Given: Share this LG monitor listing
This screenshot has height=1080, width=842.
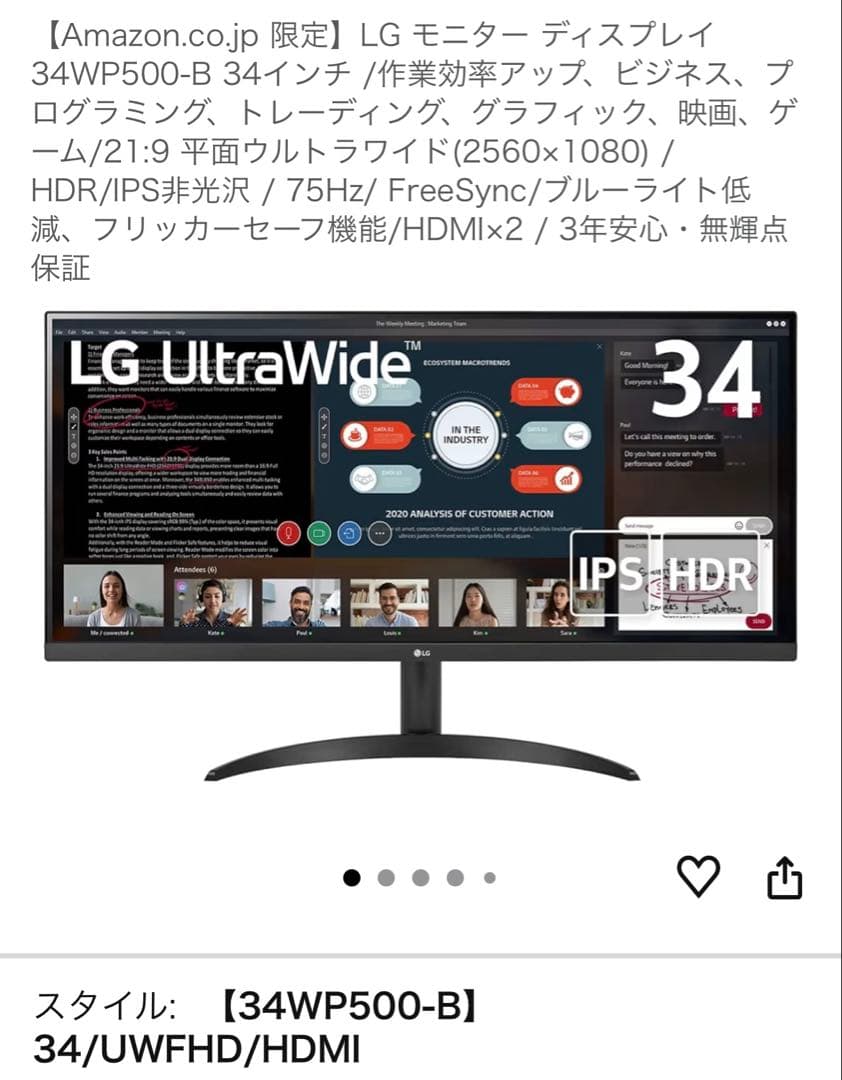Looking at the screenshot, I should (x=785, y=877).
